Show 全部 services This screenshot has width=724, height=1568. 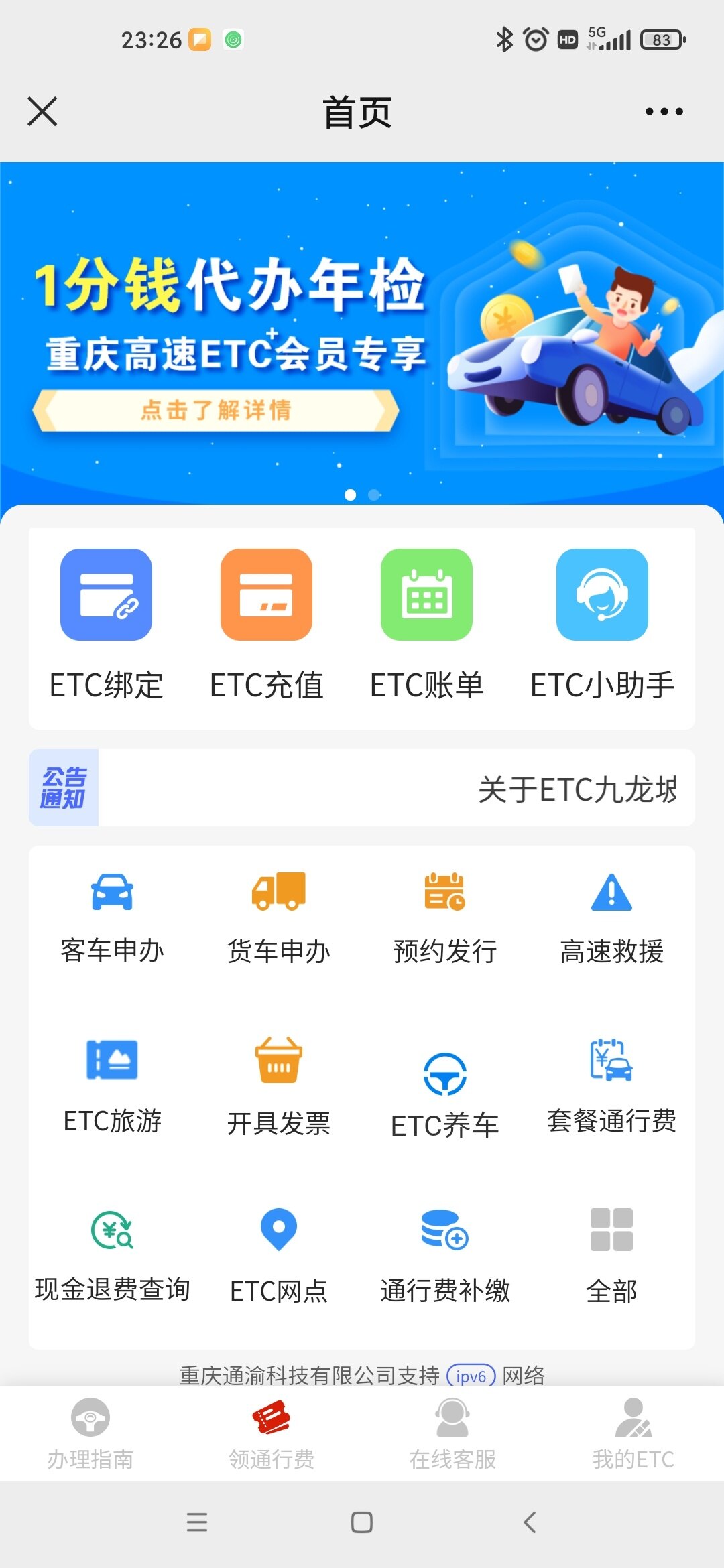click(611, 1254)
